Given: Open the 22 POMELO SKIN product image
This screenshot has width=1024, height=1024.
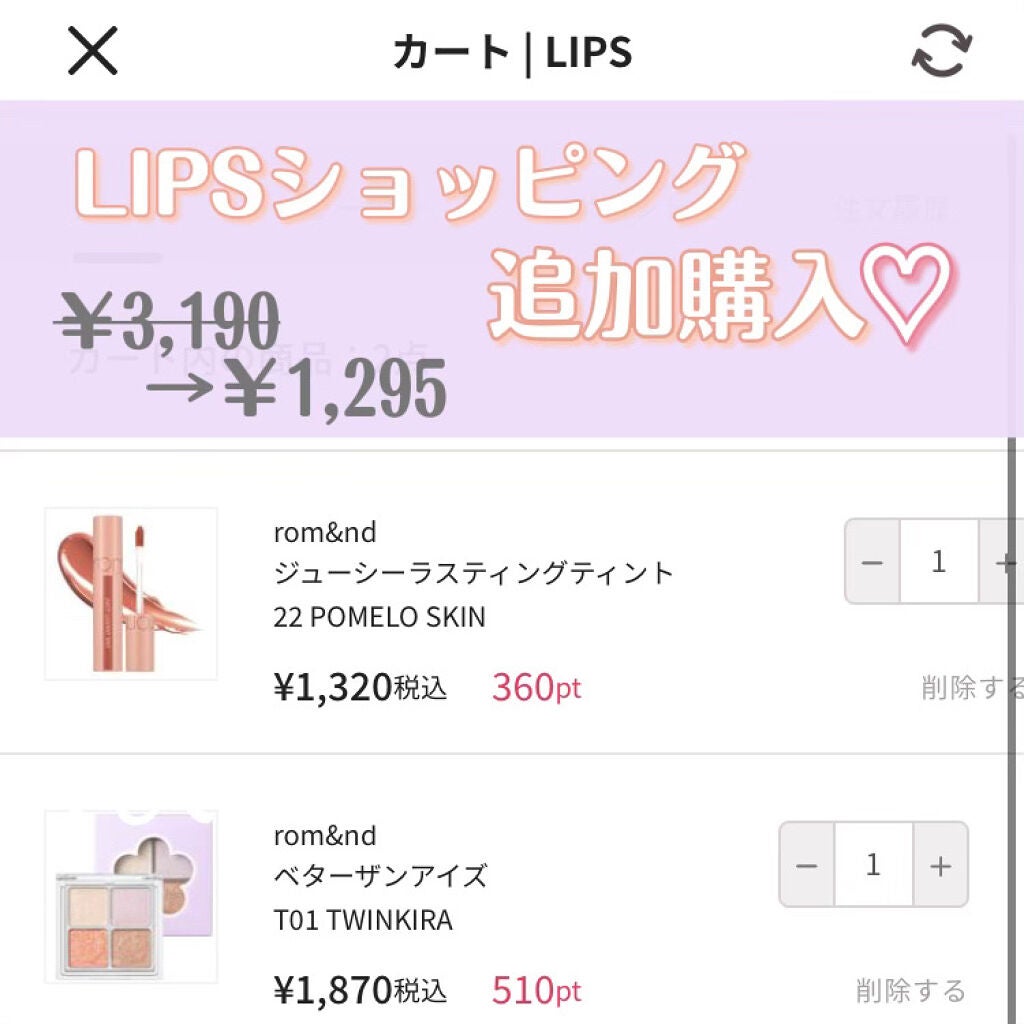Looking at the screenshot, I should point(131,594).
